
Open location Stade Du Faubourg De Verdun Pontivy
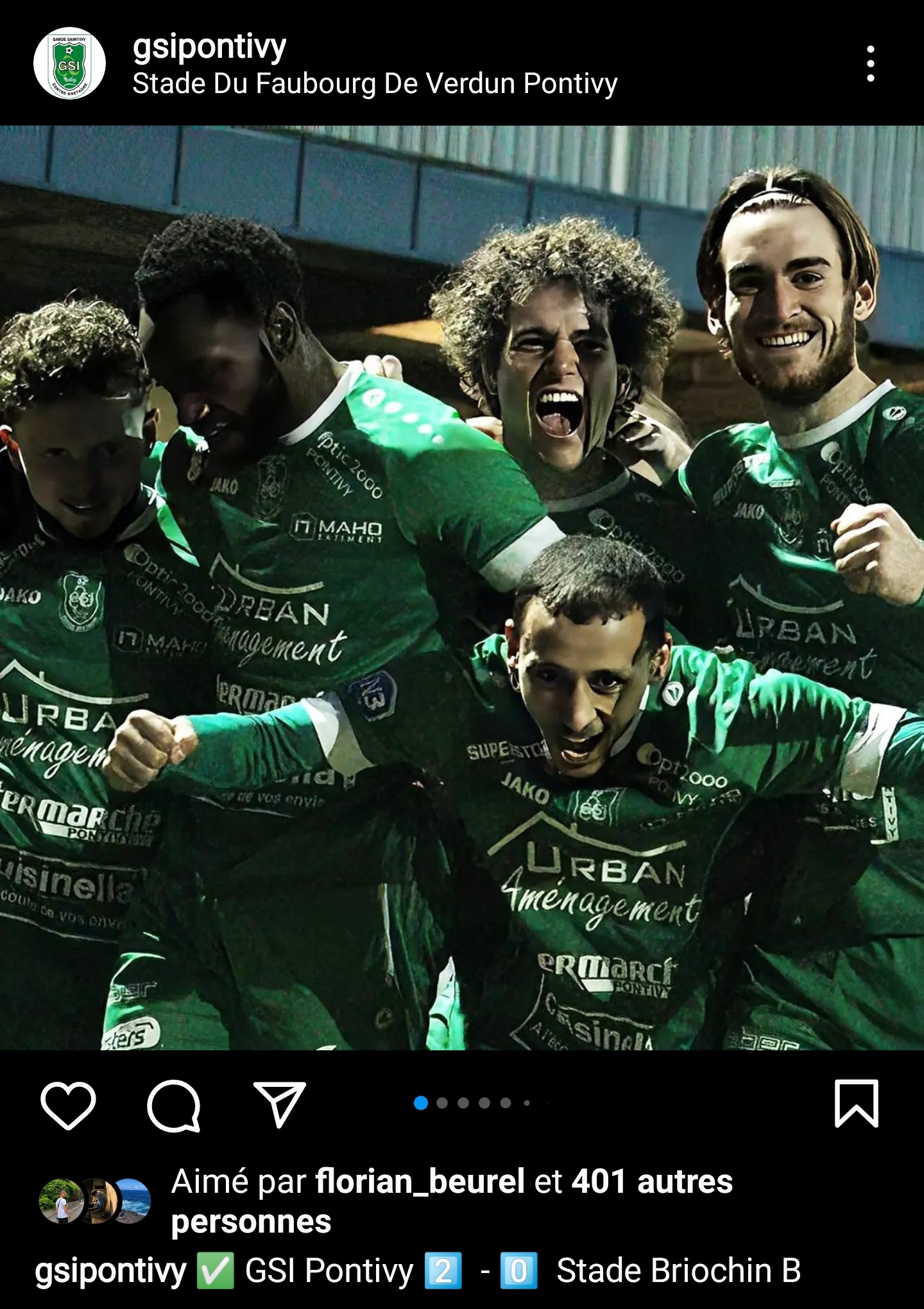pyautogui.click(x=375, y=84)
